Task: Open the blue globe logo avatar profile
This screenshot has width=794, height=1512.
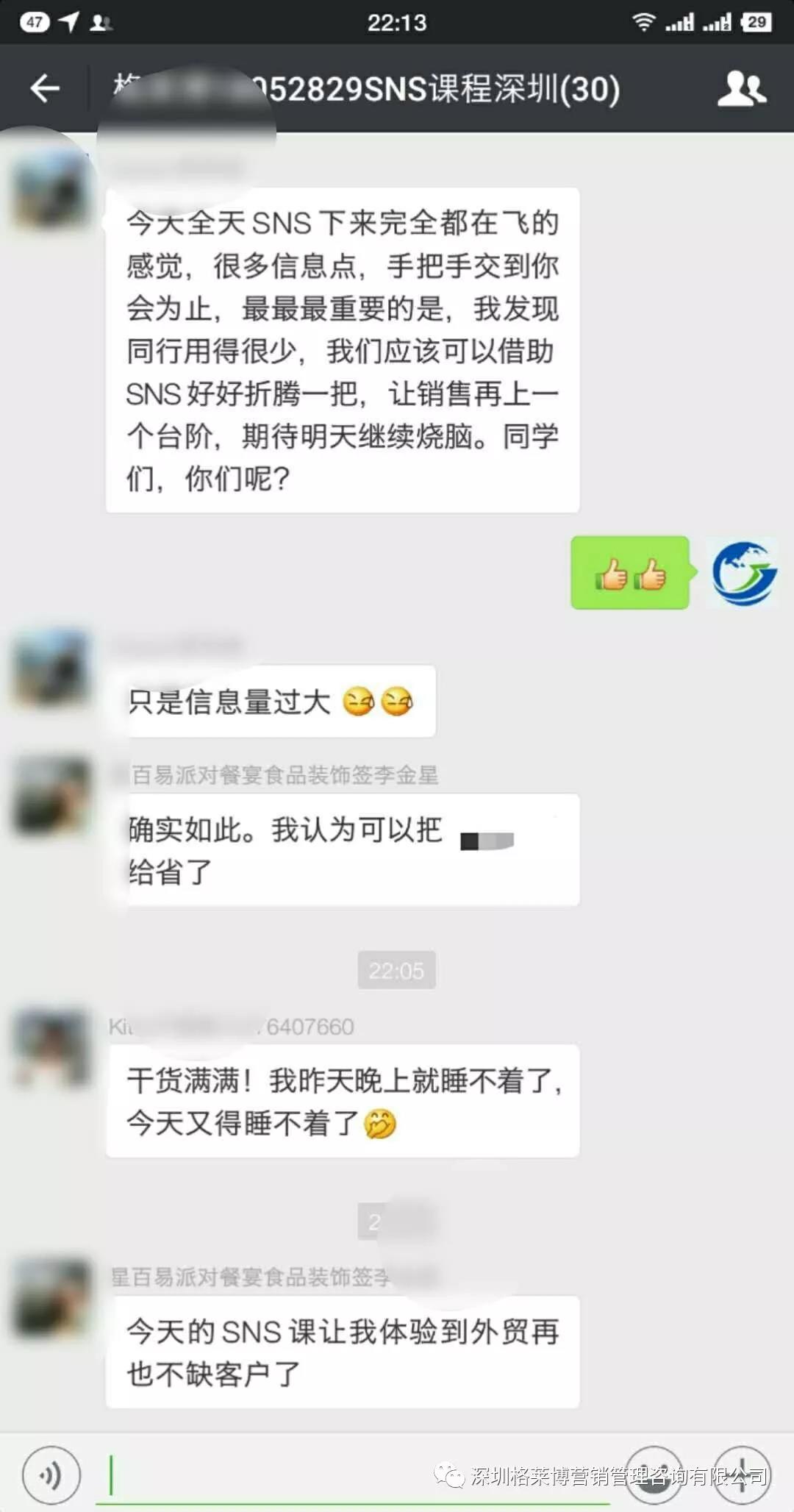Action: point(743,573)
